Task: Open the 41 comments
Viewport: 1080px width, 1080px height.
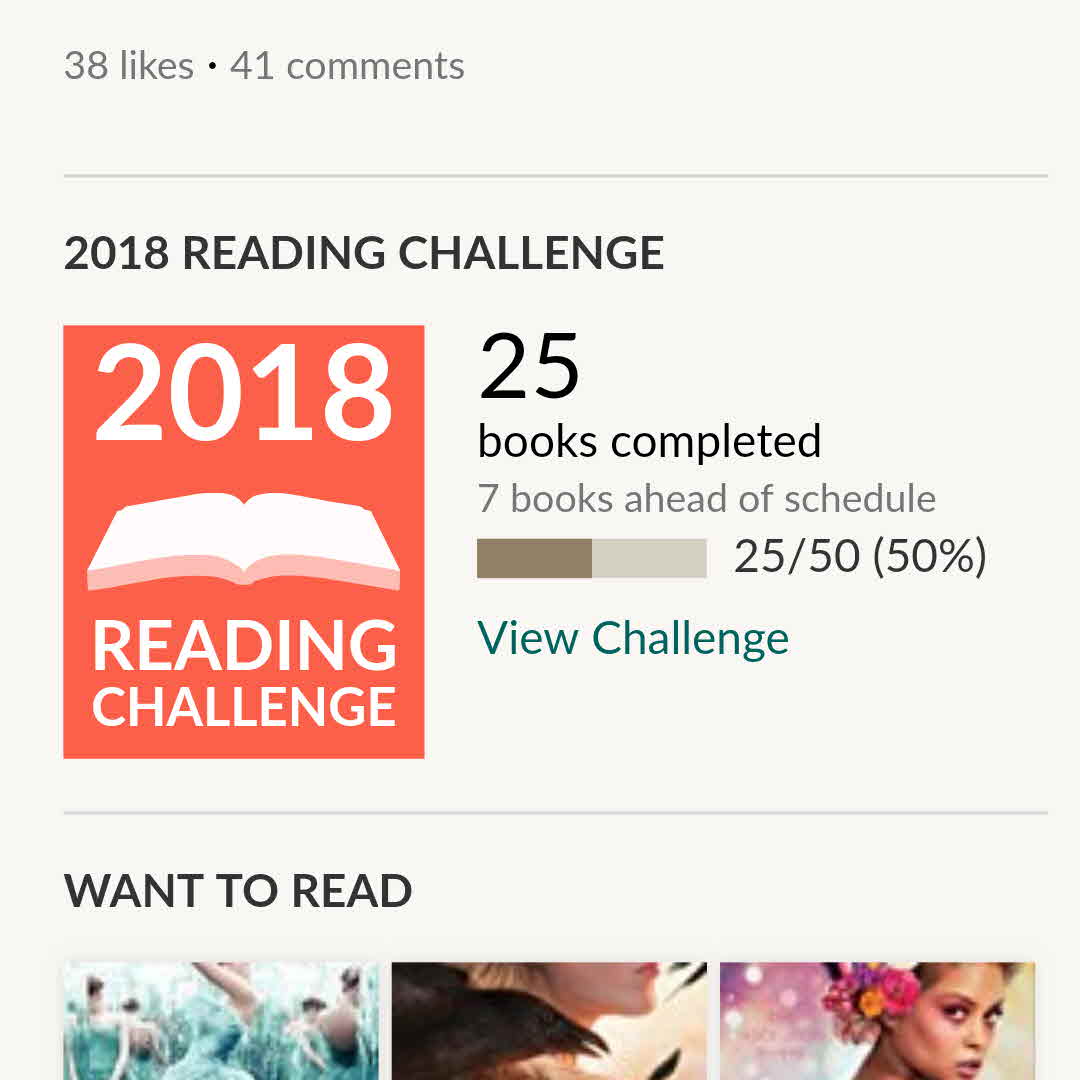Action: (347, 66)
